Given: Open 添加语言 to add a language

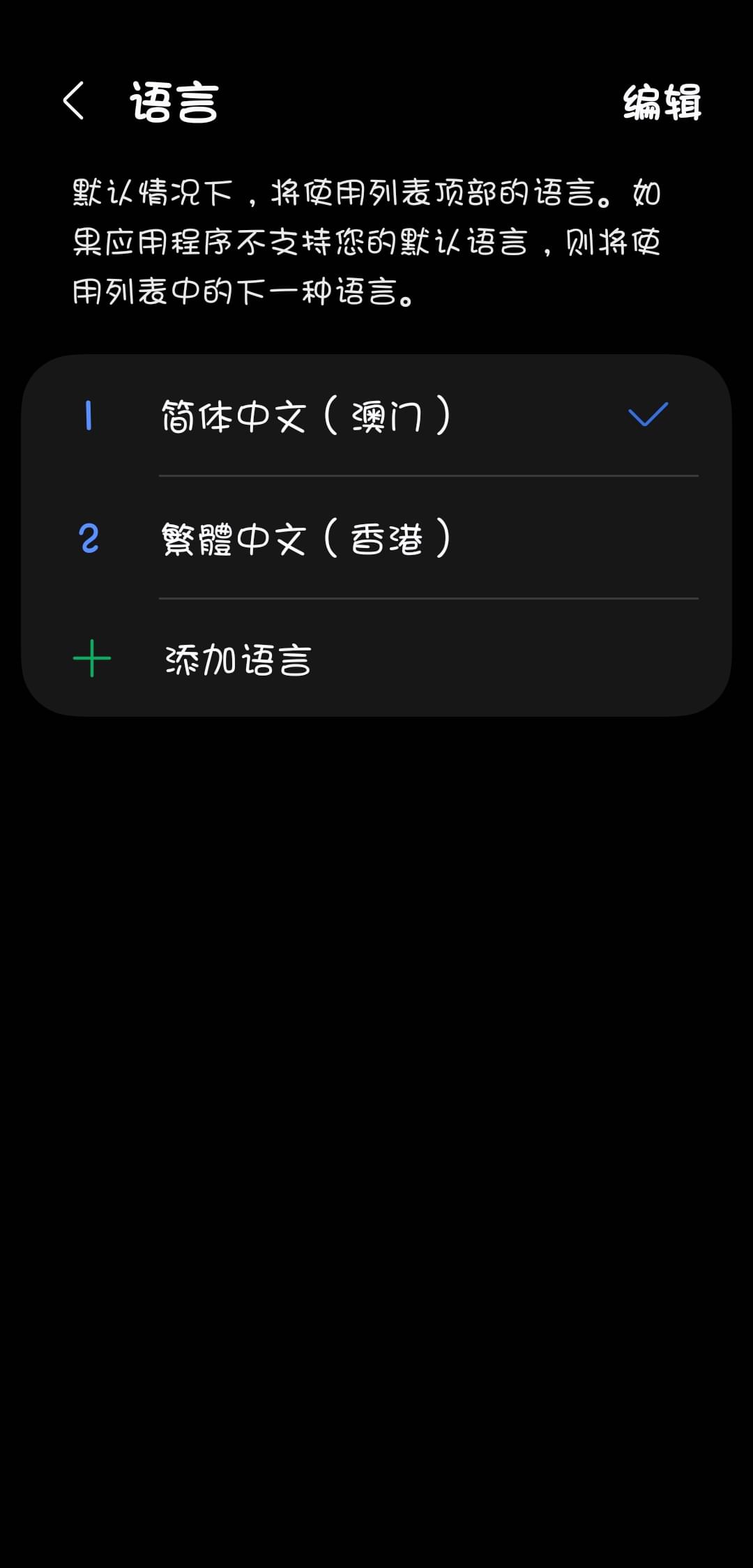Looking at the screenshot, I should (x=376, y=658).
